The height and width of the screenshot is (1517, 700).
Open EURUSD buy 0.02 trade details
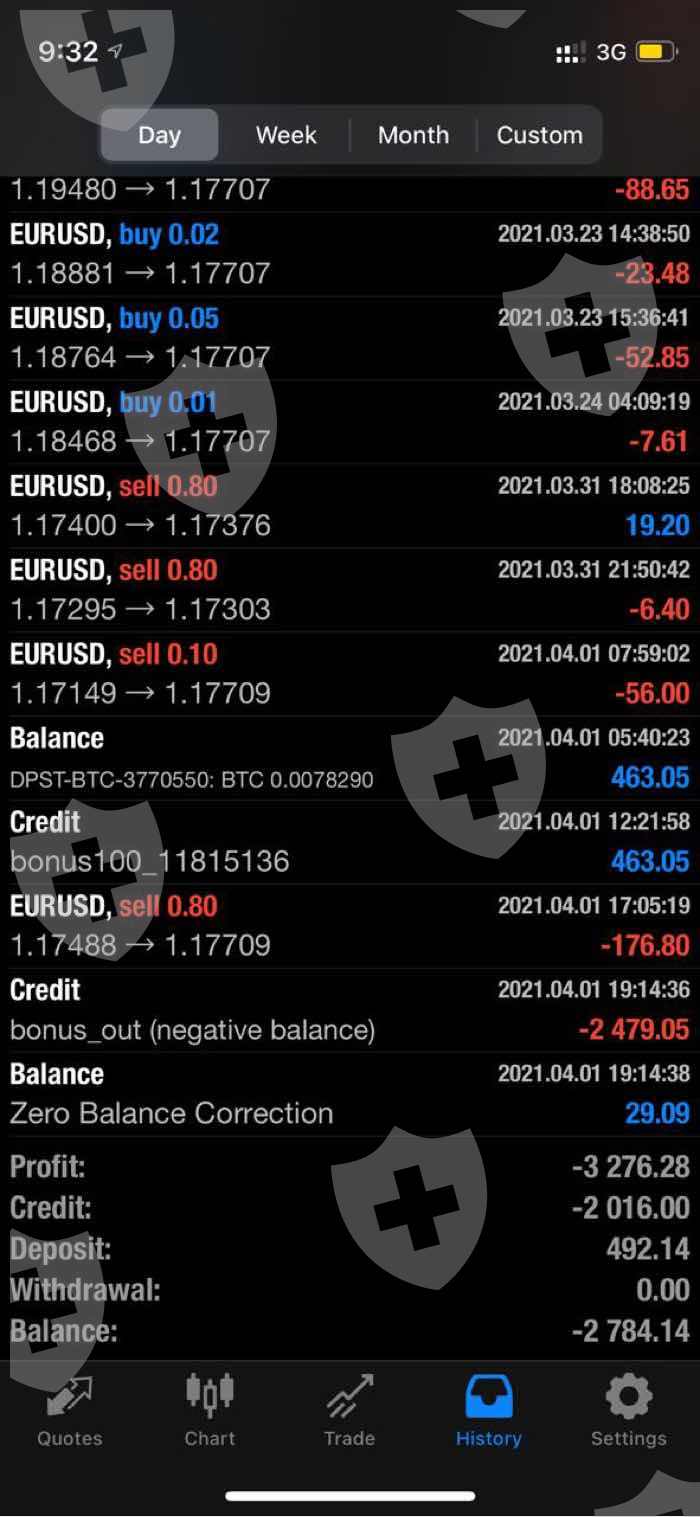tap(350, 254)
